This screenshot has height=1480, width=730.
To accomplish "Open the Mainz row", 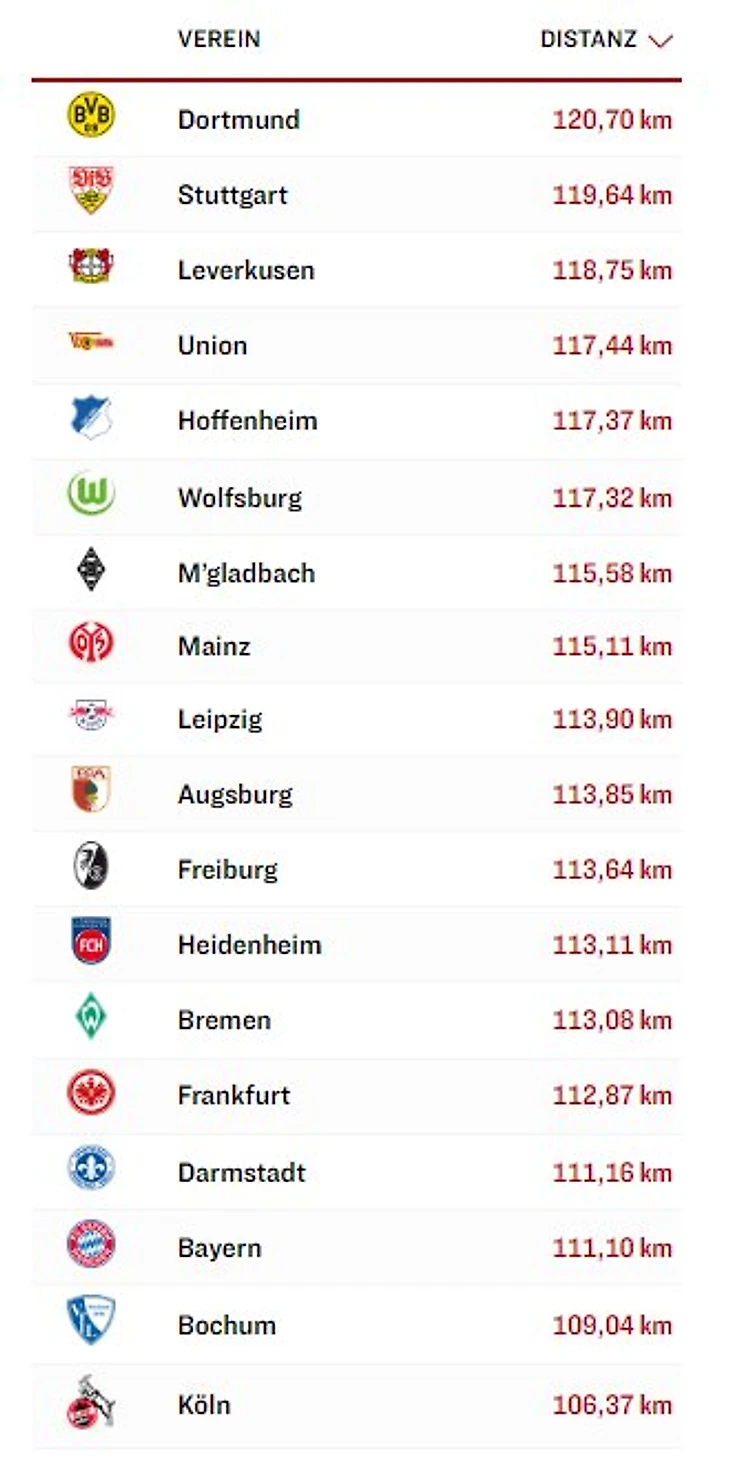I will 214,646.
